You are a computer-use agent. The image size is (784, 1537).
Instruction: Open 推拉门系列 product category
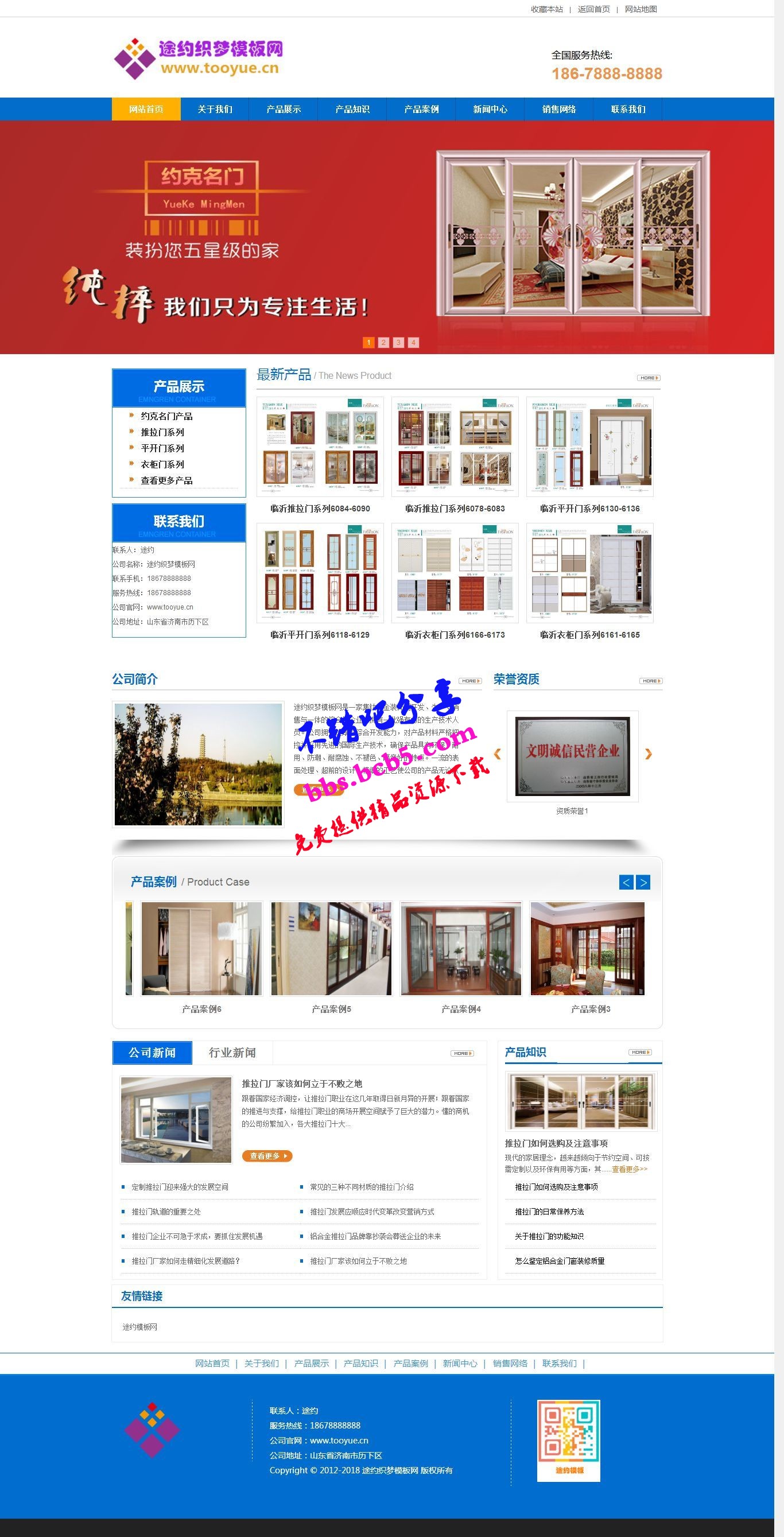[x=162, y=432]
